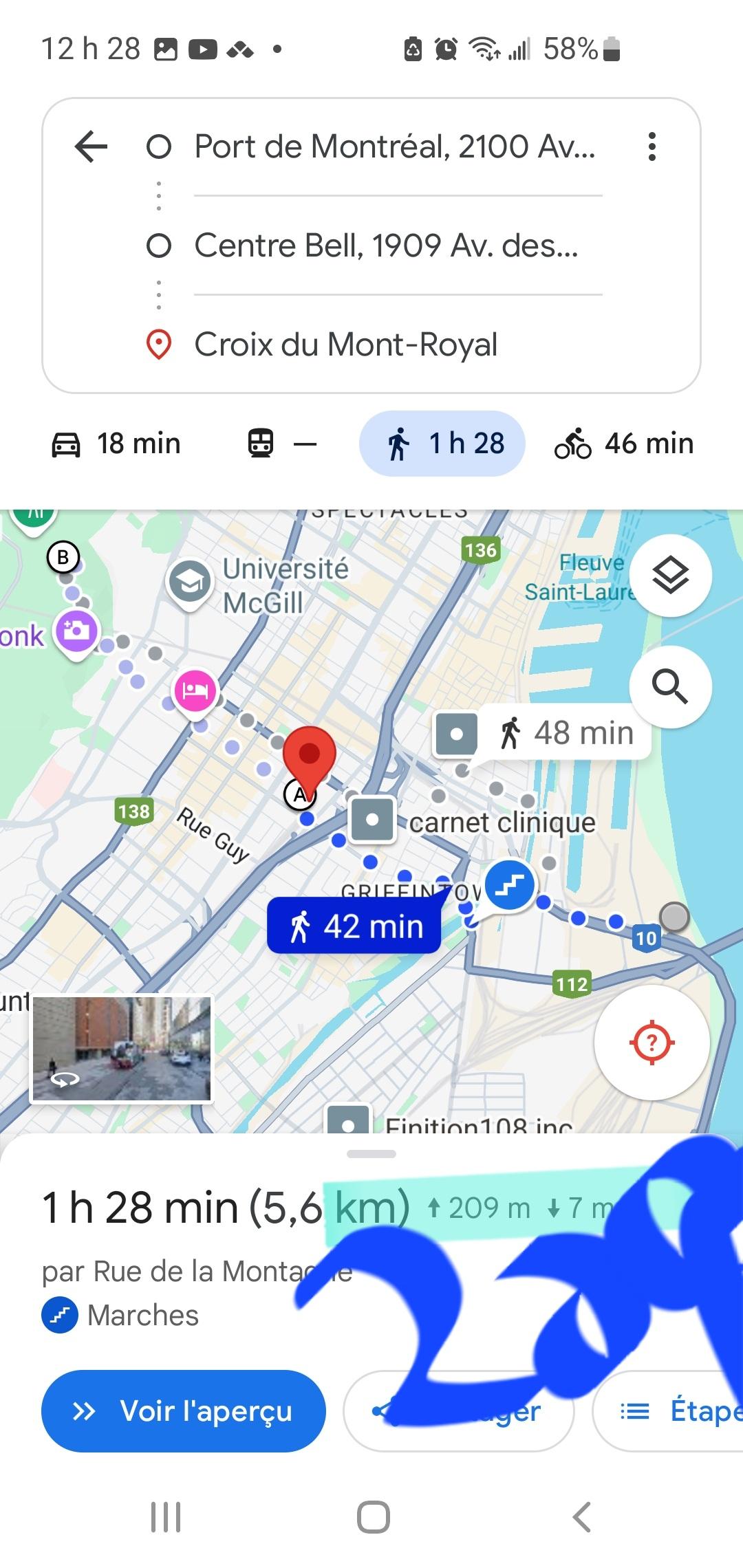Start Voir l'aperçu route preview
Screen dimensions: 743x1568
point(183,1411)
